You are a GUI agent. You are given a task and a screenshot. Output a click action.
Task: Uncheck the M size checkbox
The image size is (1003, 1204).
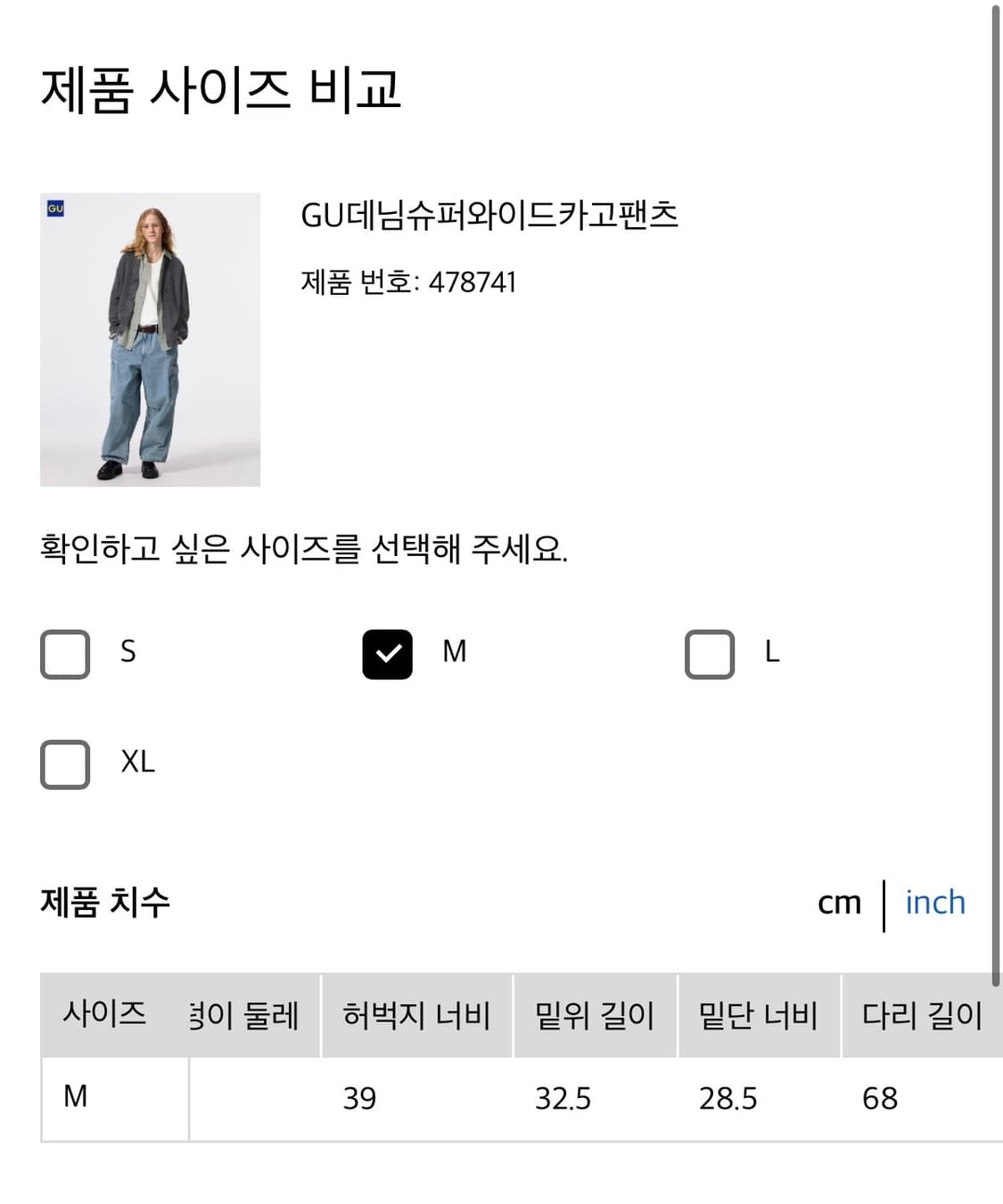386,654
